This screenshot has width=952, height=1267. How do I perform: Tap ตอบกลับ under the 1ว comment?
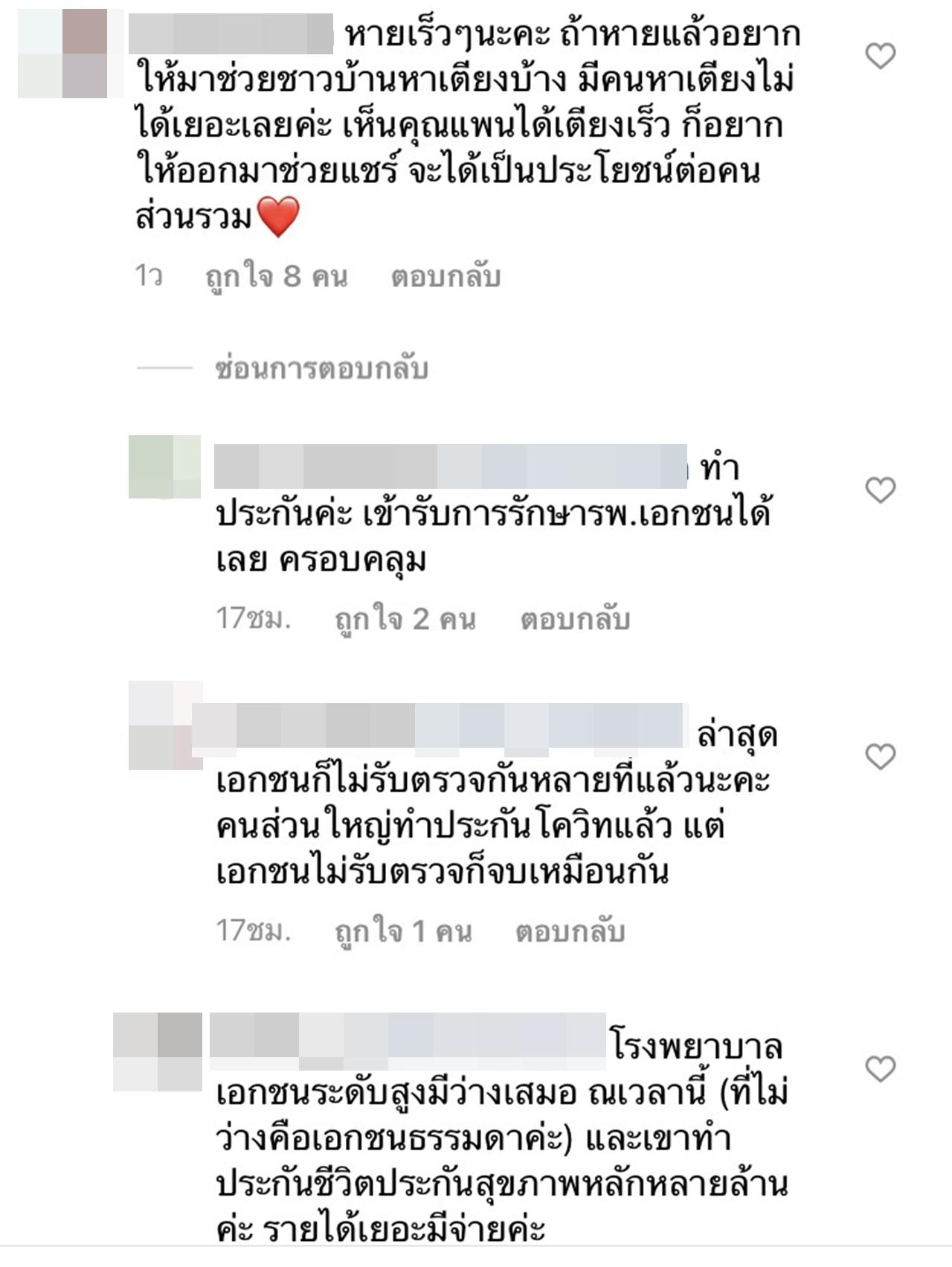click(446, 277)
